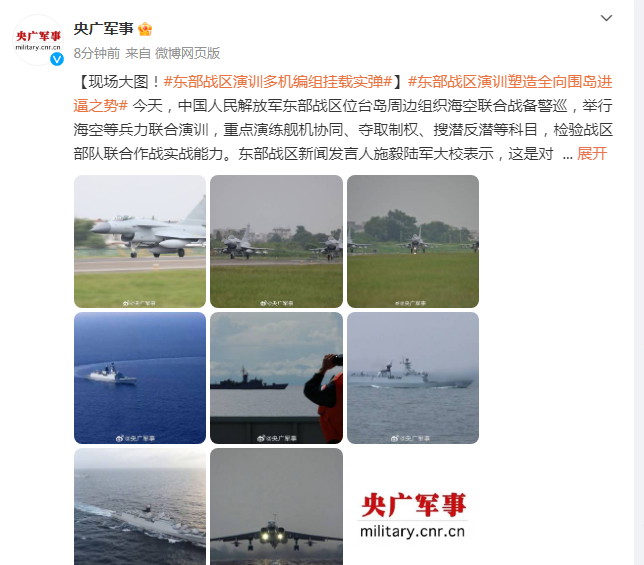Open the jet taking off close-up photo
The height and width of the screenshot is (565, 644).
click(140, 241)
